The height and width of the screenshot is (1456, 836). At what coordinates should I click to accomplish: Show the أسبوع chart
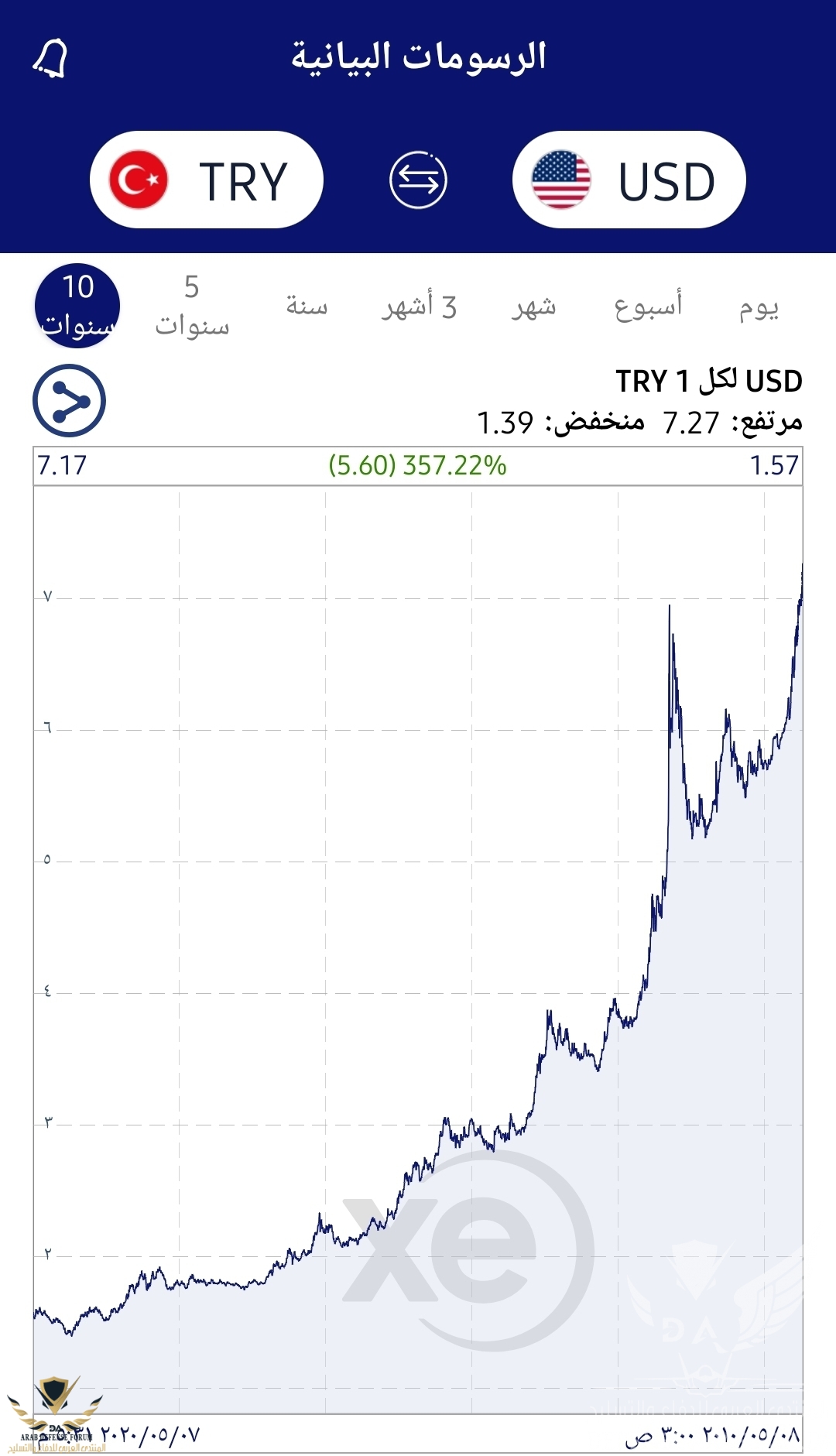[648, 307]
